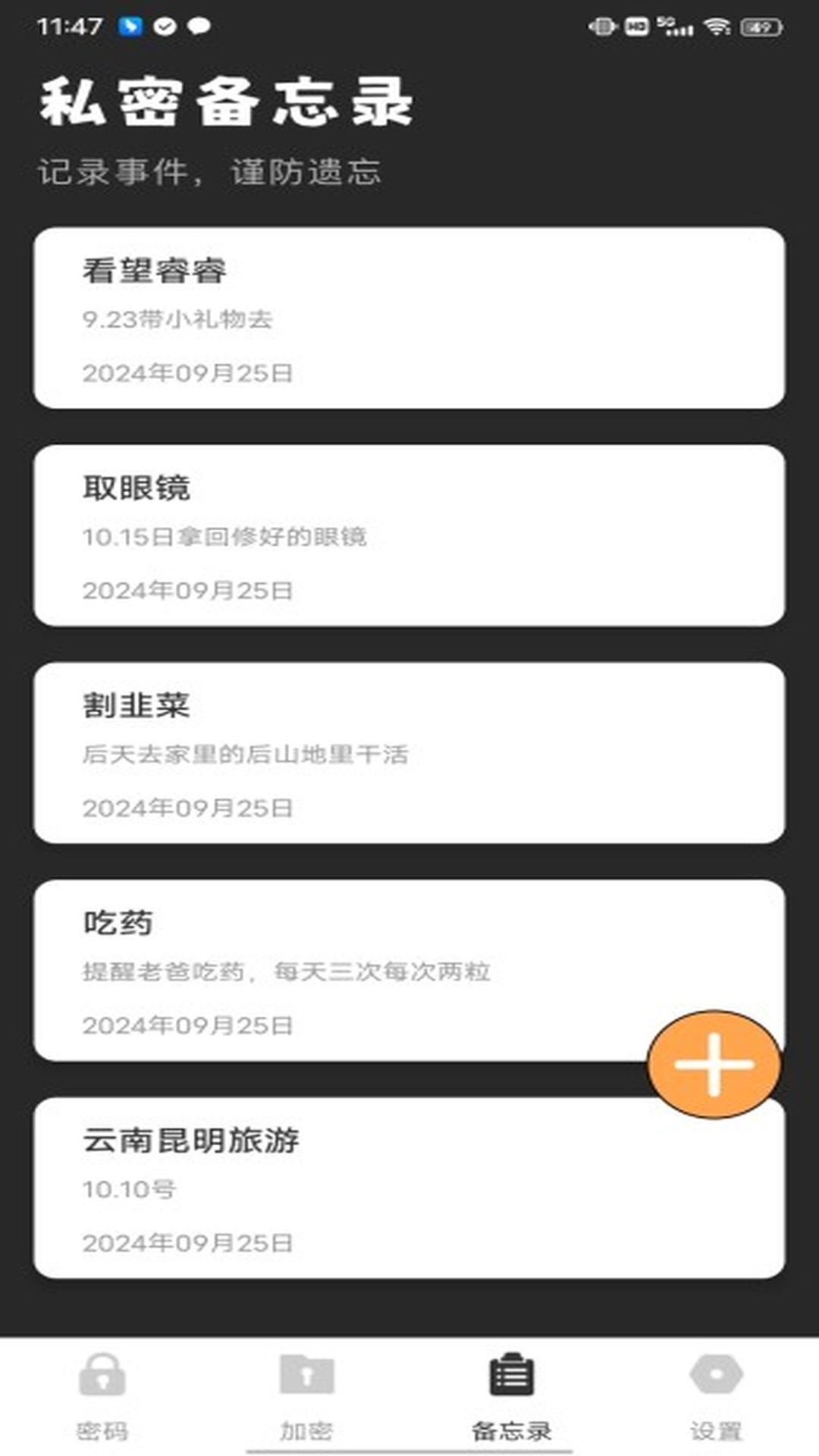819x1456 pixels.
Task: Open the 看望睿睿 memo card
Action: (409, 318)
